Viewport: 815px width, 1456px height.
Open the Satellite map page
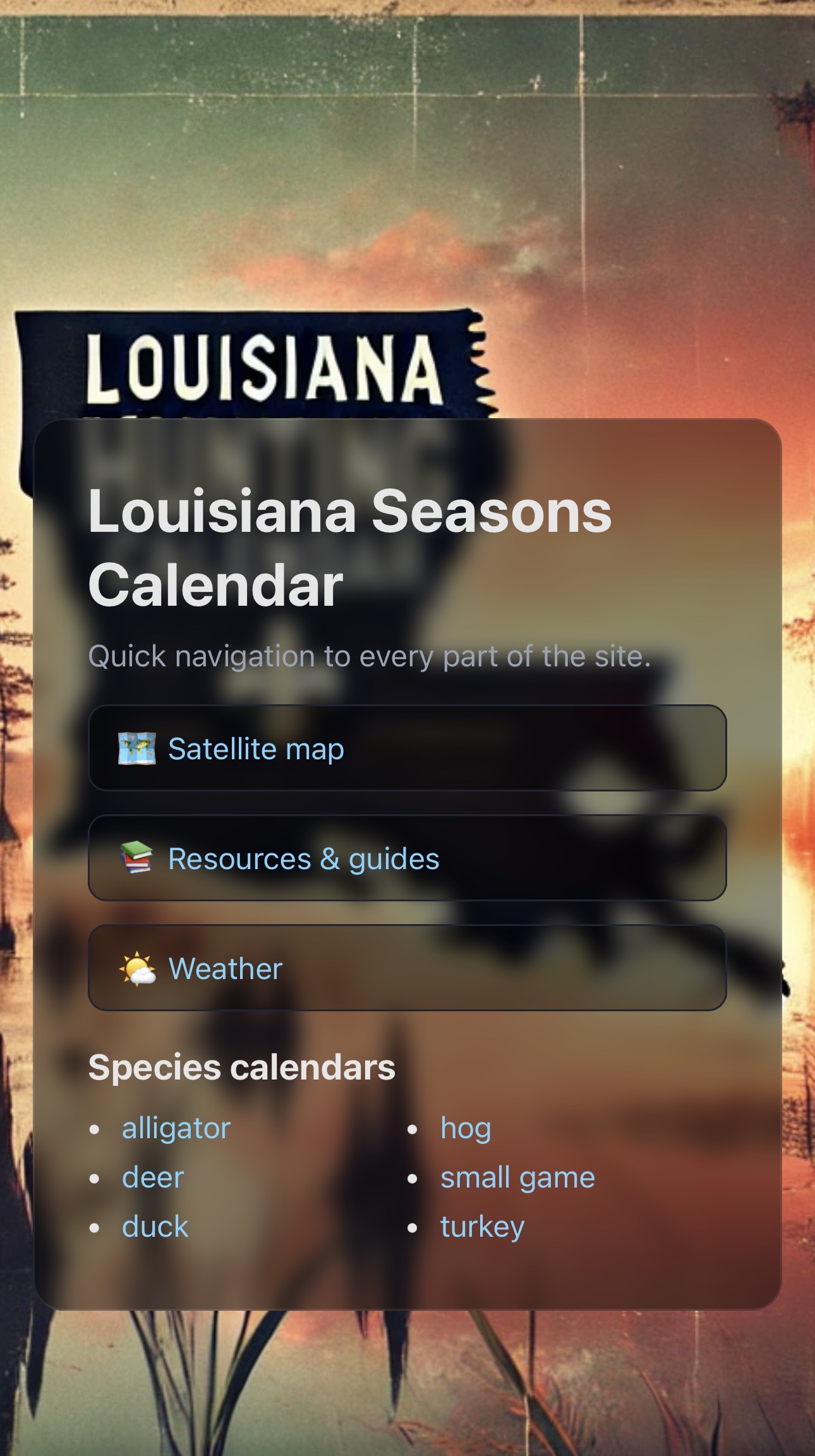coord(255,748)
